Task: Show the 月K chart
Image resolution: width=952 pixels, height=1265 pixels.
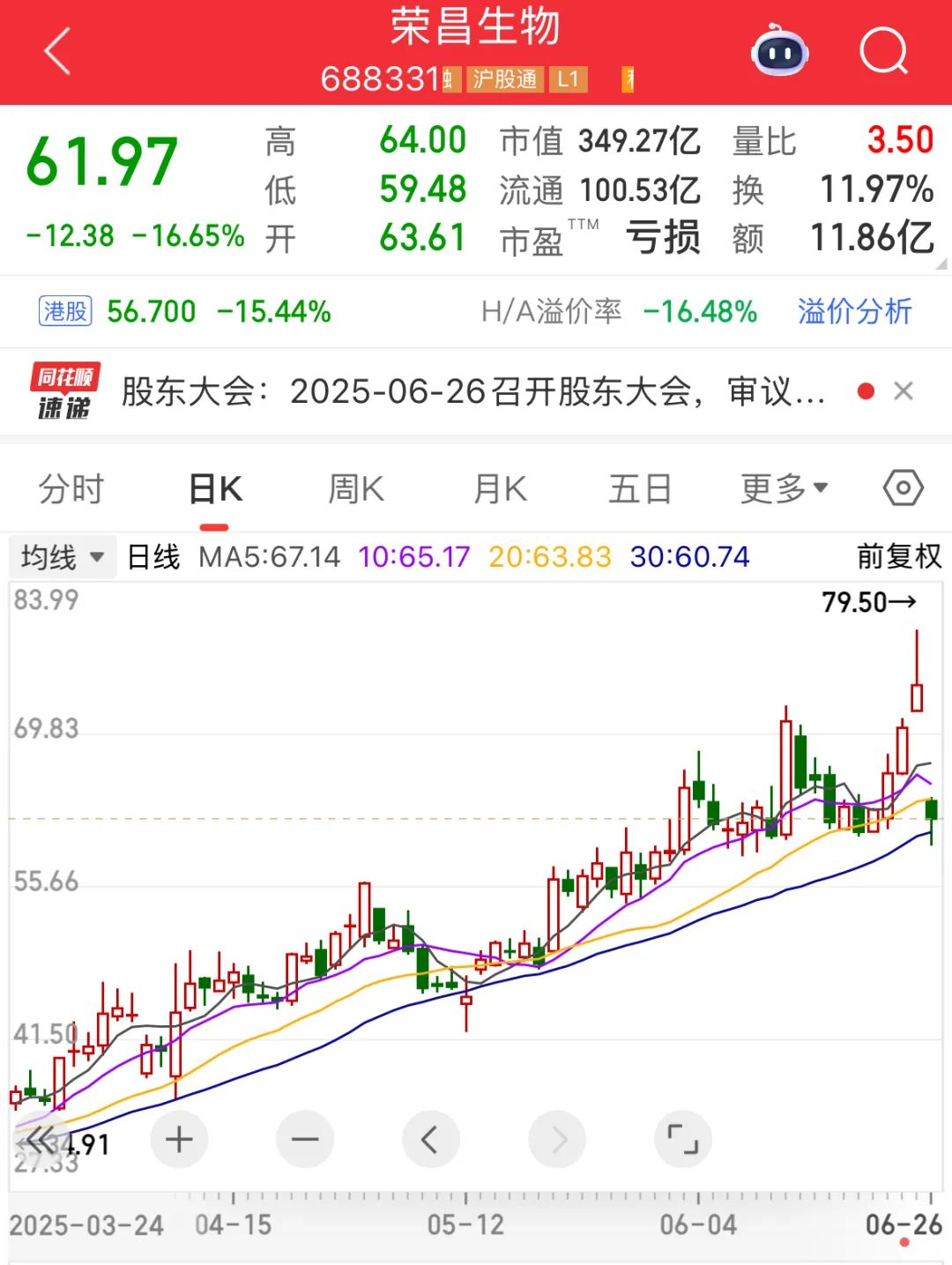Action: (x=500, y=488)
